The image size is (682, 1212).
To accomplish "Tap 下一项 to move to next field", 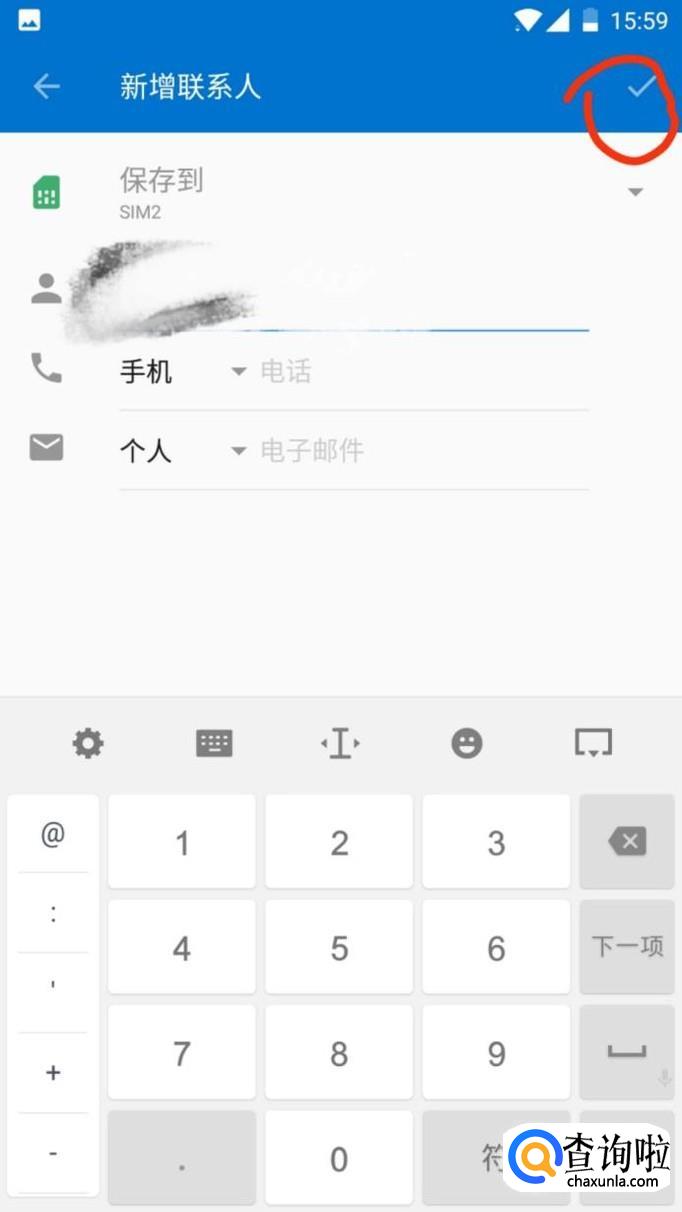I will point(627,947).
